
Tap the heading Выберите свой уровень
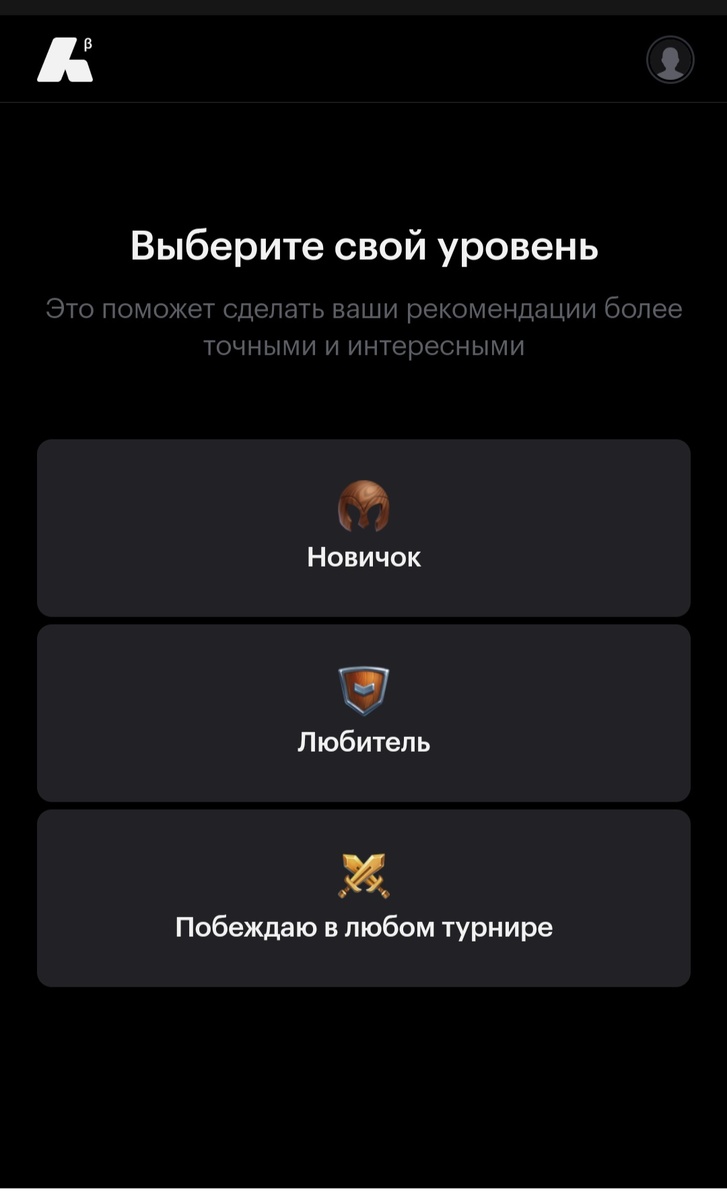tap(363, 246)
